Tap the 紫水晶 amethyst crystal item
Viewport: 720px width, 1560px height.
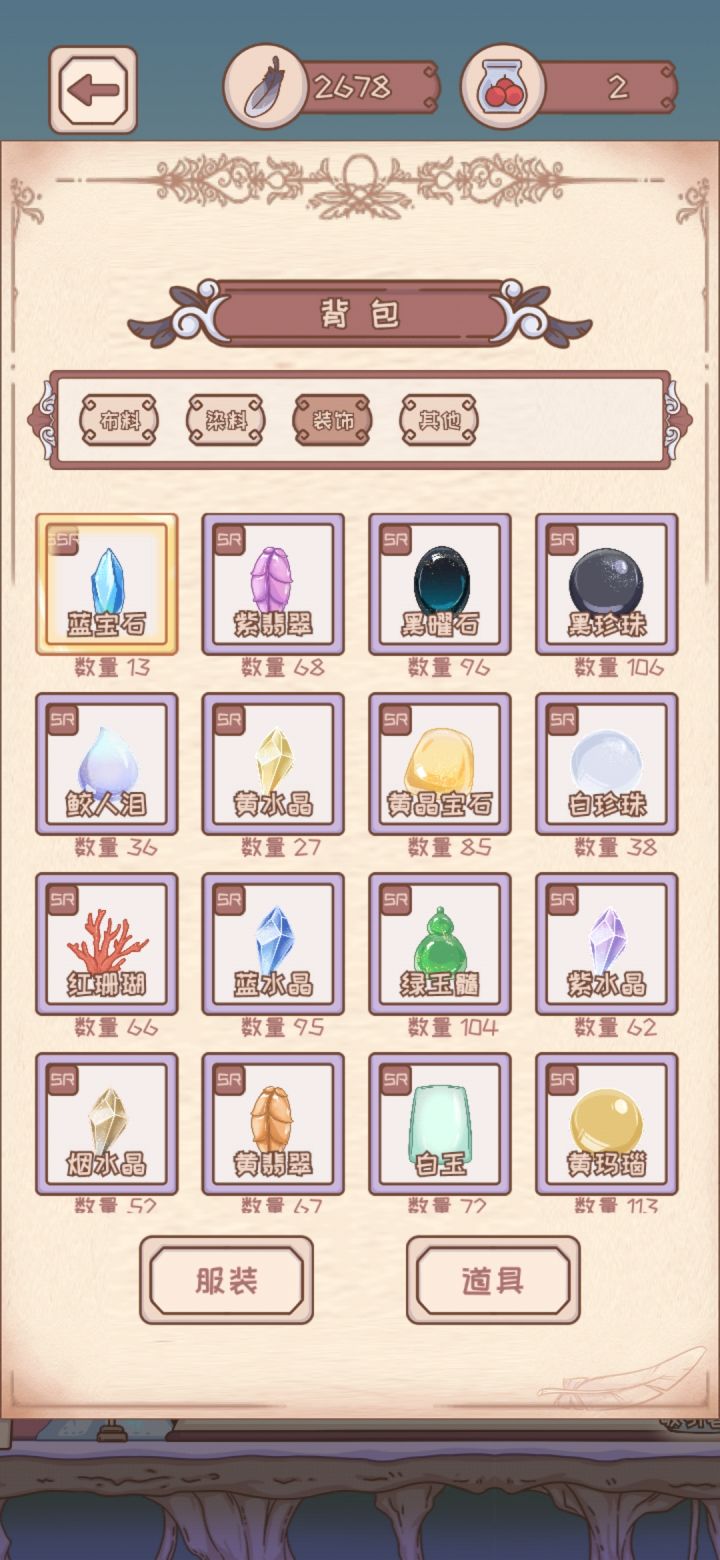click(605, 943)
